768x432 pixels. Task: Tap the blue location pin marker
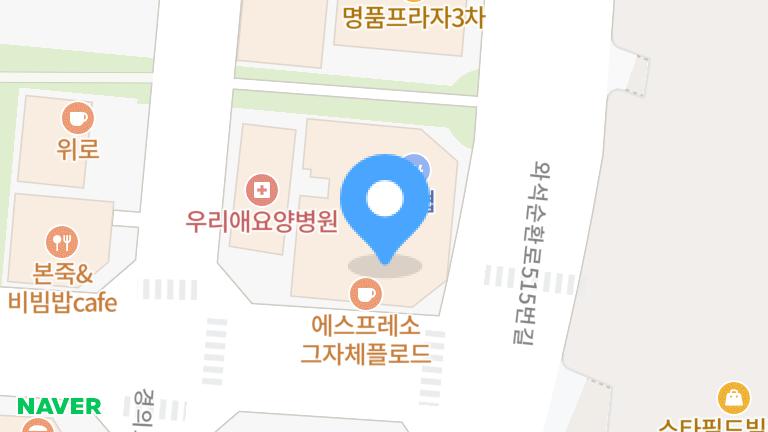(x=384, y=205)
